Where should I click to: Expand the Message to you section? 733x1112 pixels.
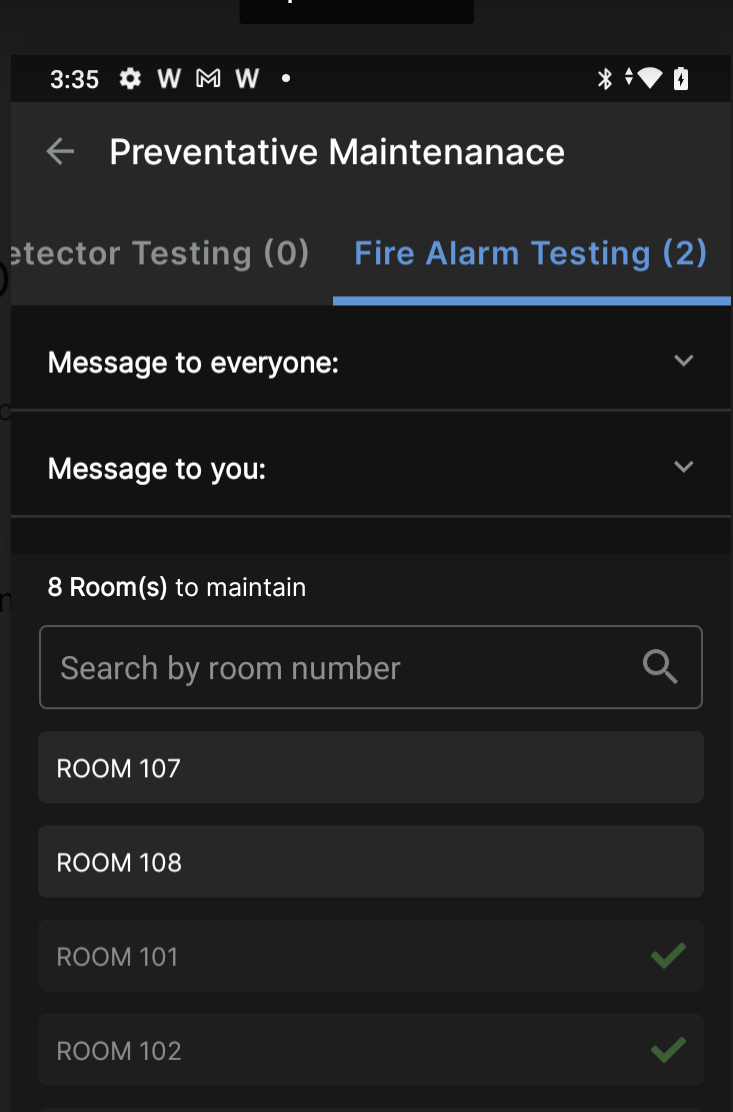[684, 466]
